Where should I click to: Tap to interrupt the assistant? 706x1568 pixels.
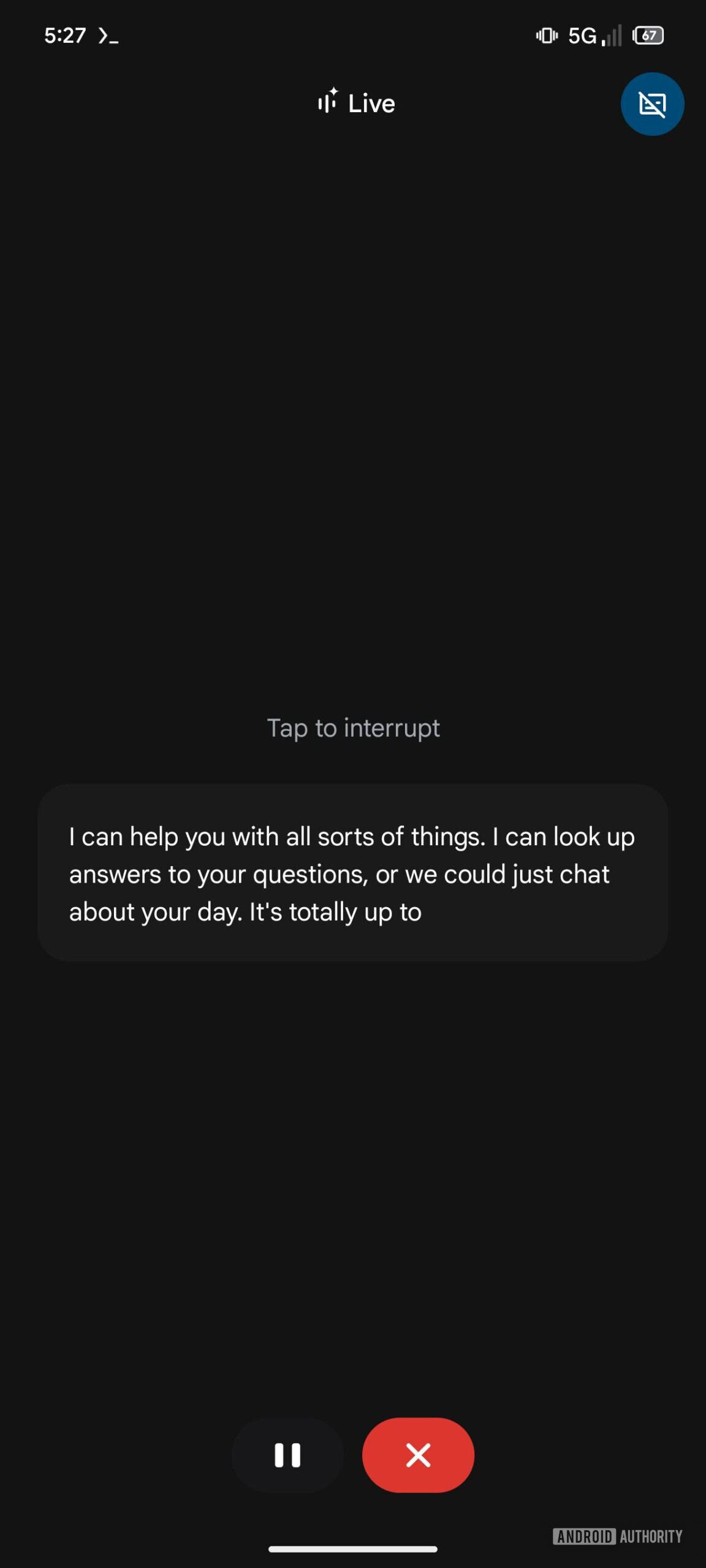353,728
